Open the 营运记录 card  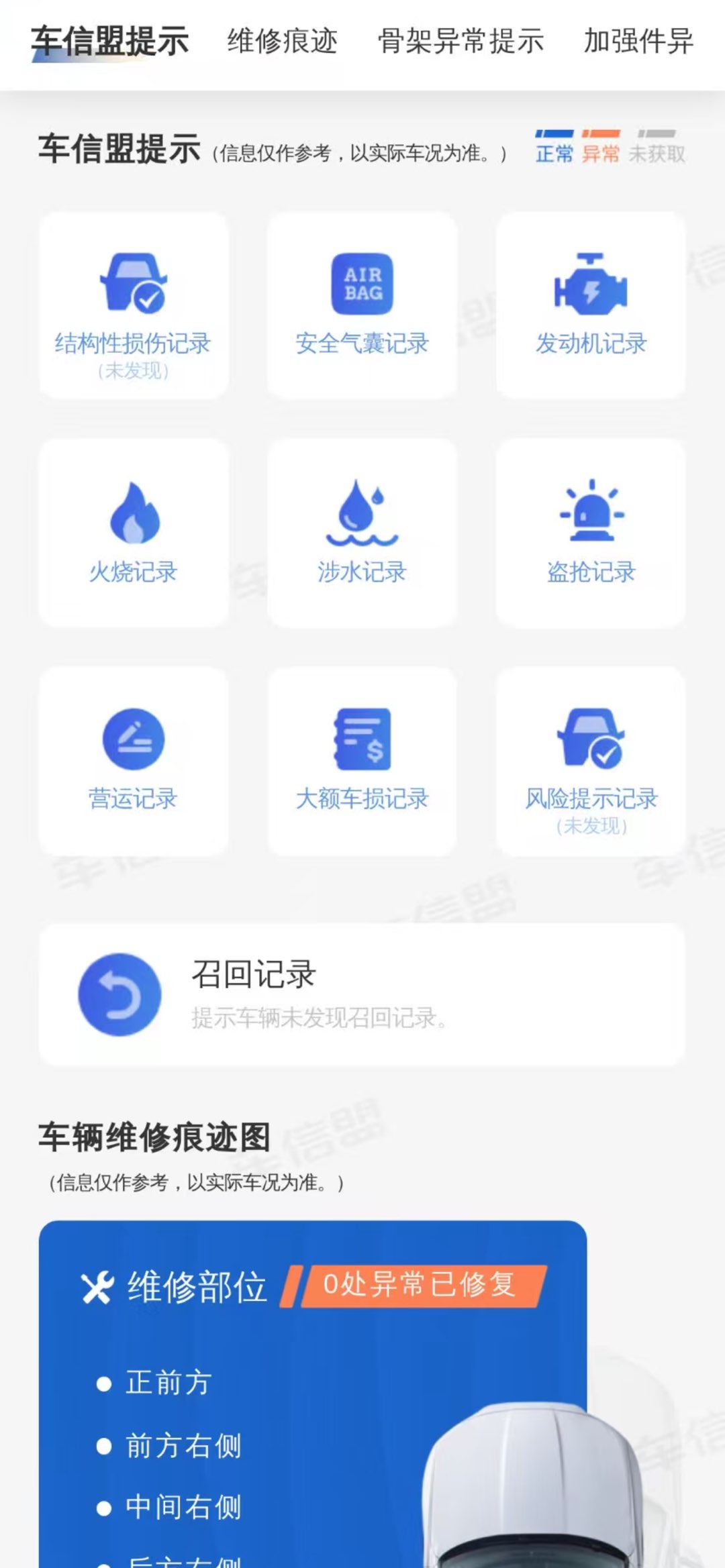tap(134, 761)
